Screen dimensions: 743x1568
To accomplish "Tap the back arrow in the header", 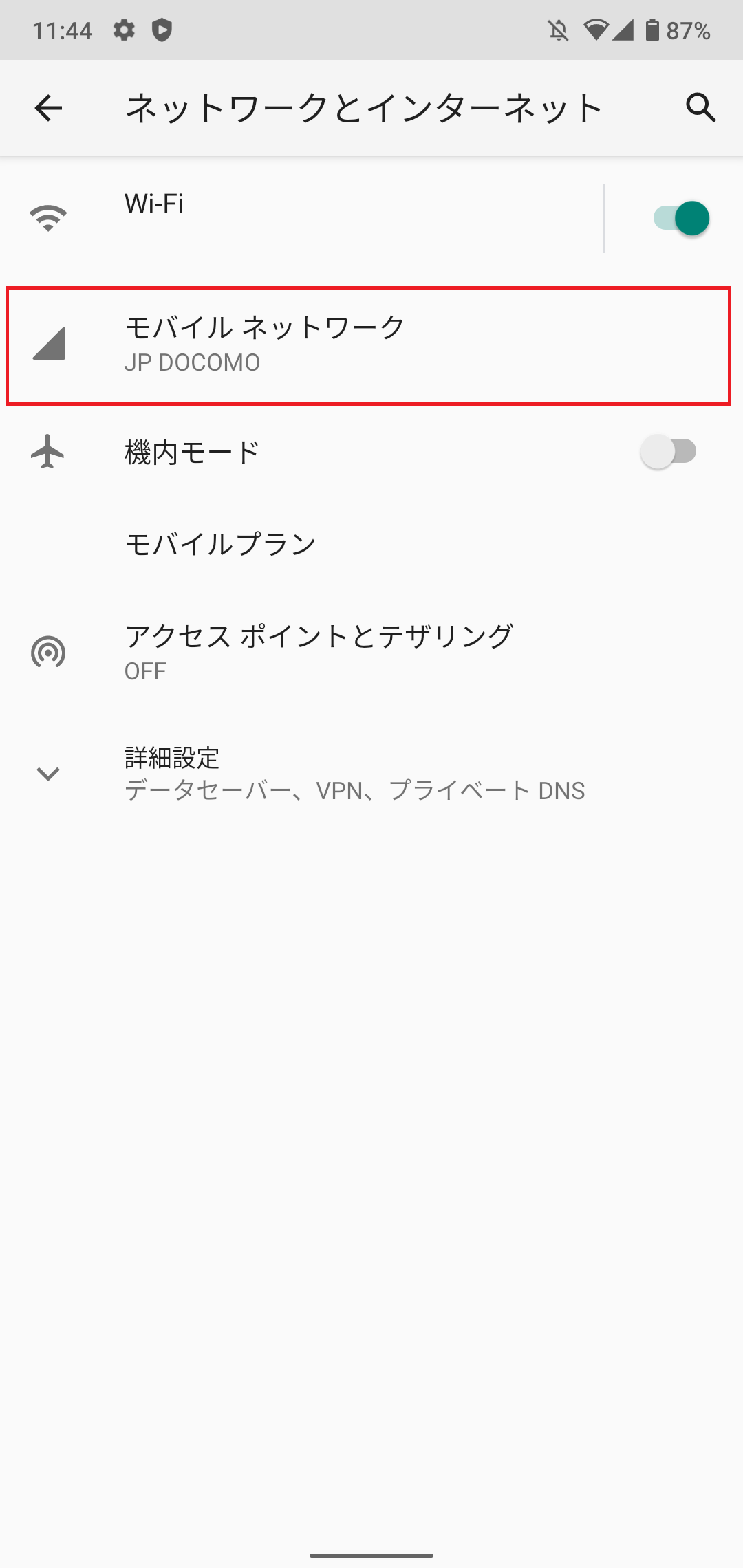I will (48, 108).
